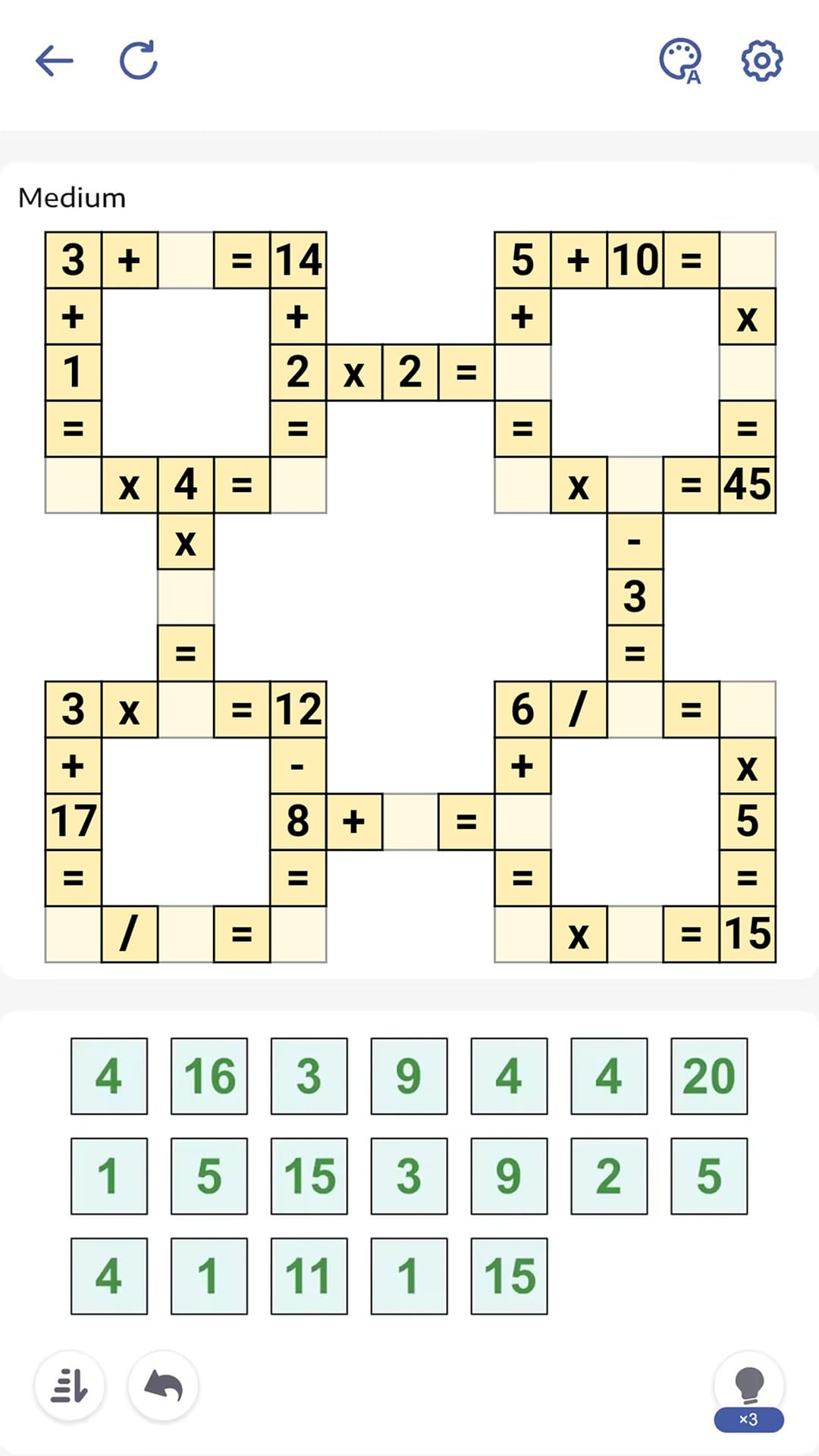Select the 20 number tile
This screenshot has width=819, height=1456.
(x=708, y=1076)
